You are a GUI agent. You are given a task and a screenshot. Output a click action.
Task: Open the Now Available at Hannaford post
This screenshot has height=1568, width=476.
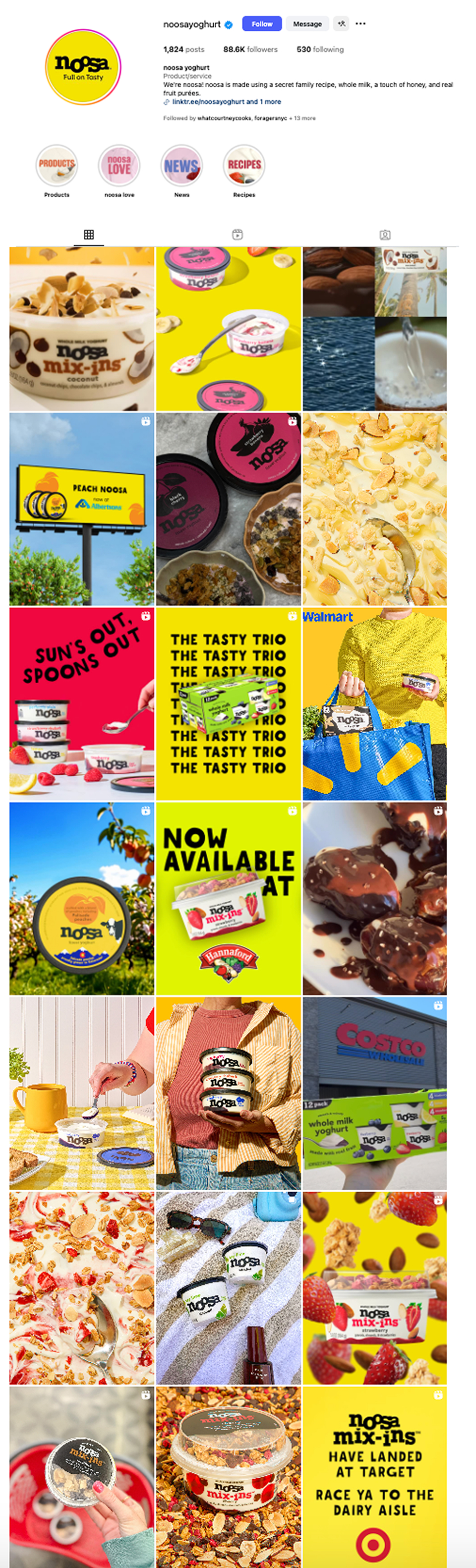point(228,898)
